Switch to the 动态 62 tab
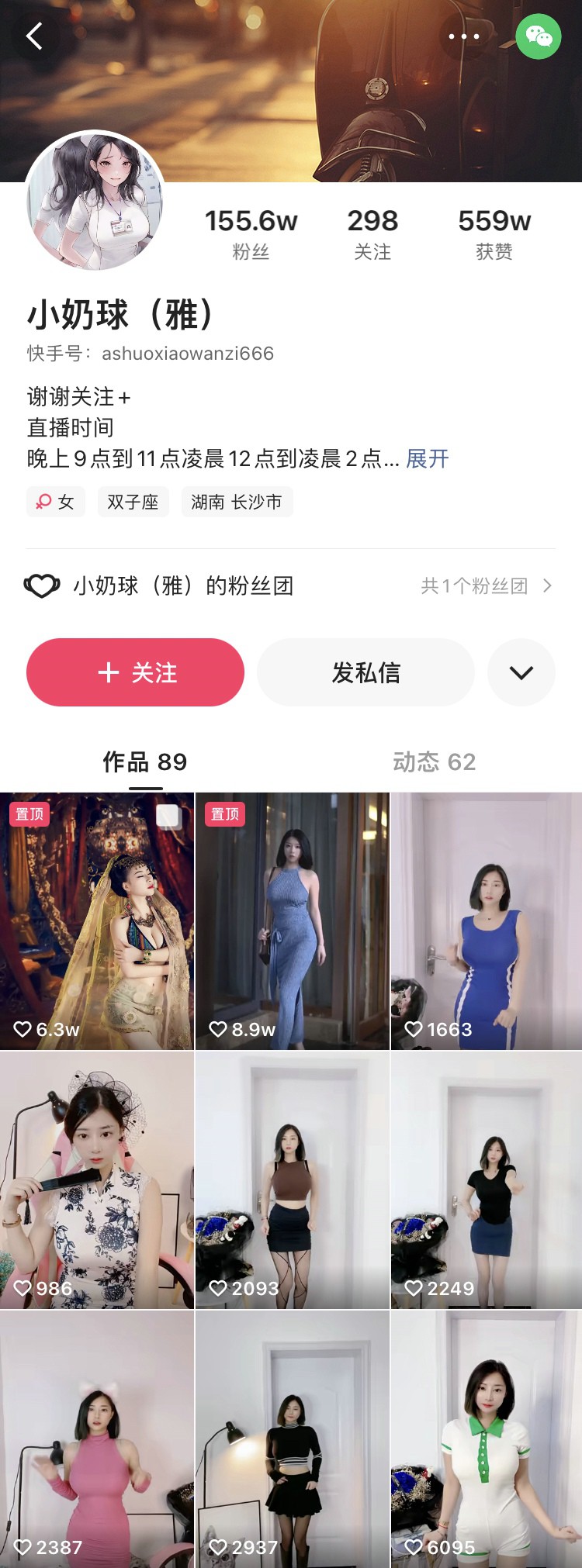582x1568 pixels. (434, 762)
